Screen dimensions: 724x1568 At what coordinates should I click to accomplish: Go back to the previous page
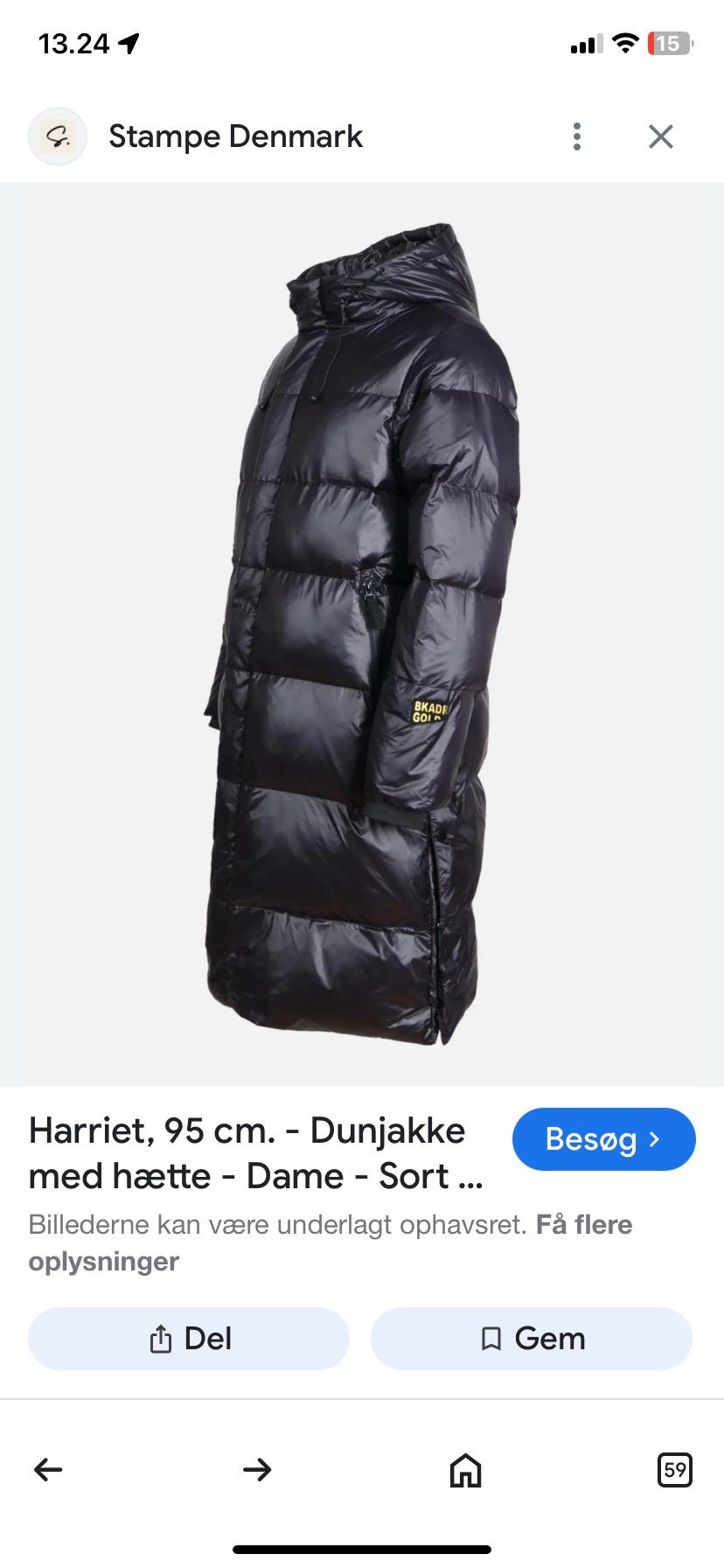(48, 1469)
